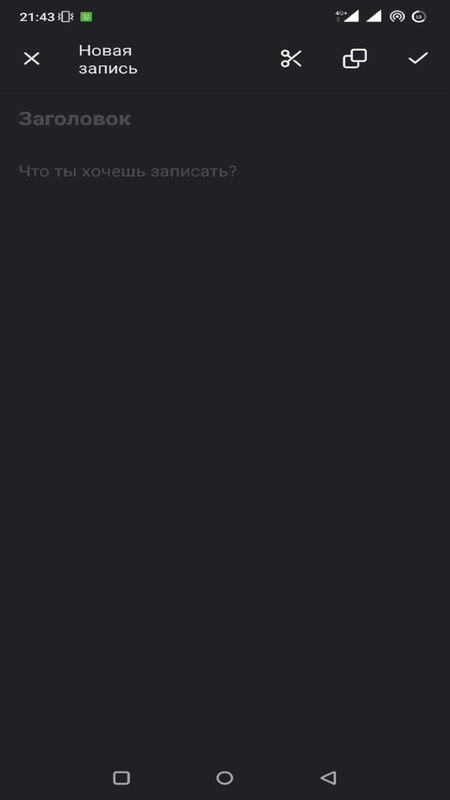Close the new entry editor

32,59
